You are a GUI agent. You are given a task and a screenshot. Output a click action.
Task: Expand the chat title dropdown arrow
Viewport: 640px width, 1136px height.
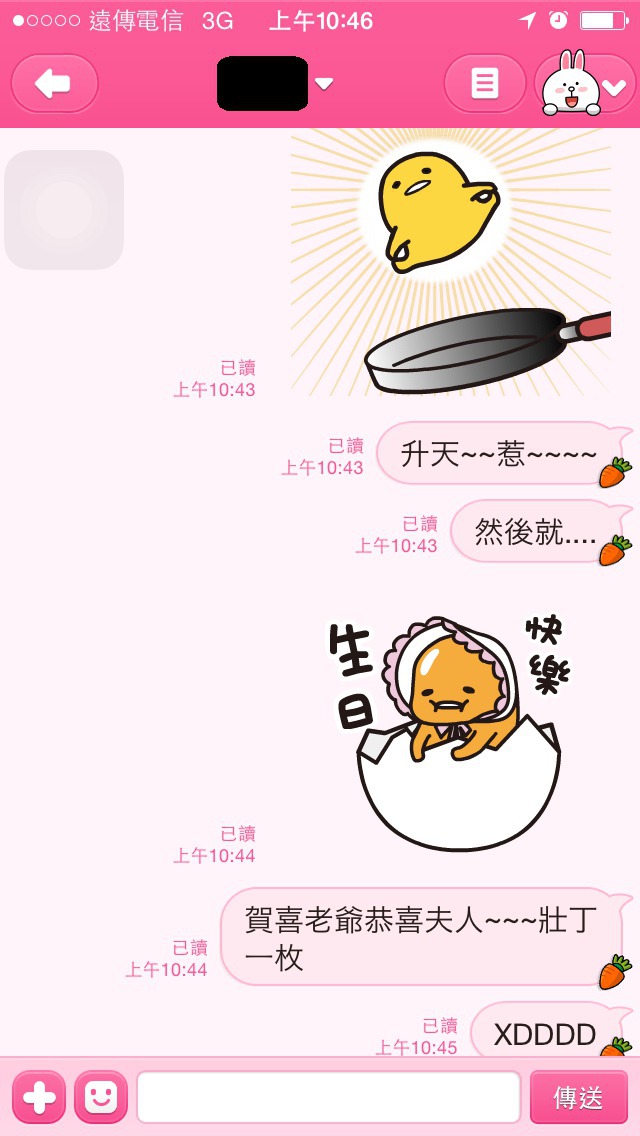(324, 84)
